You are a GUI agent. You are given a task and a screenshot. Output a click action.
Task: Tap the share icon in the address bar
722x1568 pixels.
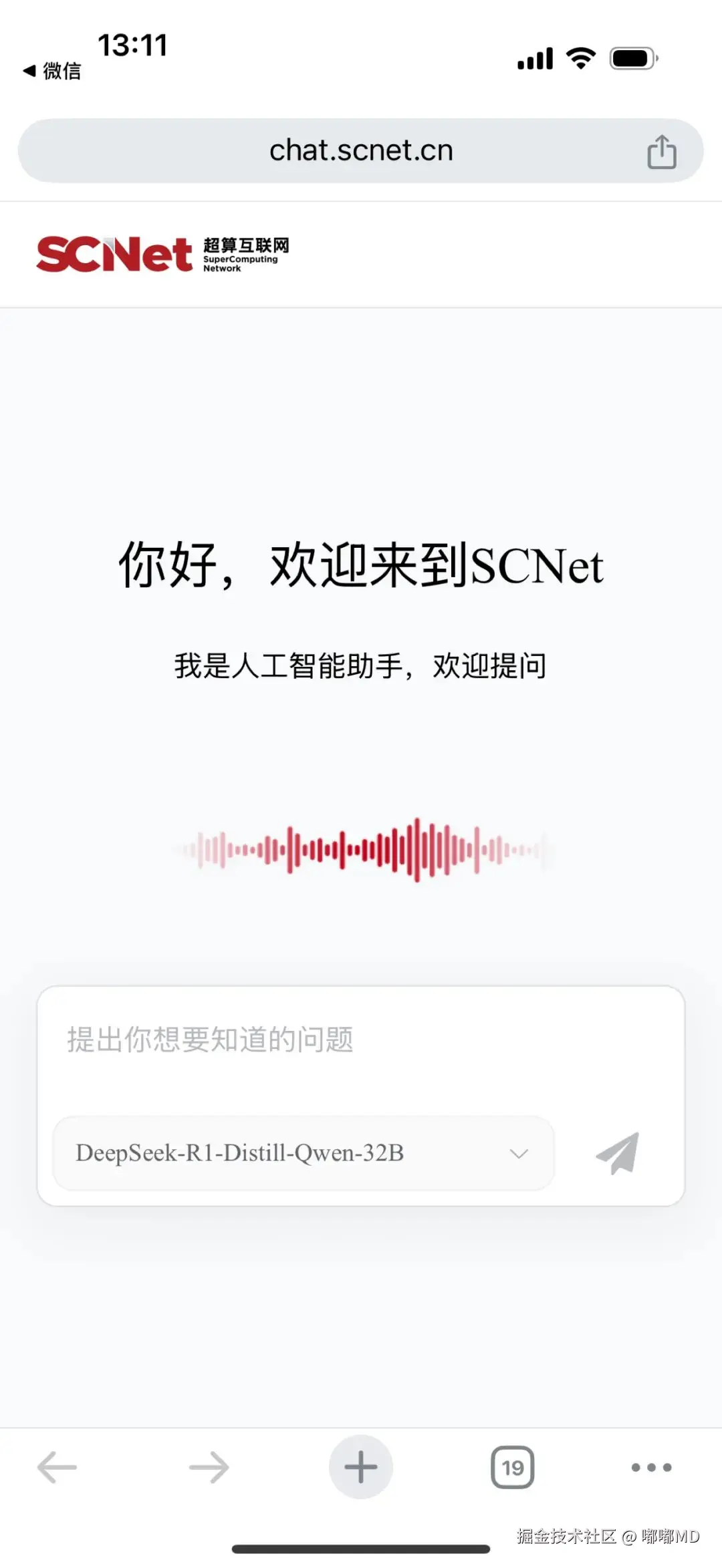coord(661,151)
